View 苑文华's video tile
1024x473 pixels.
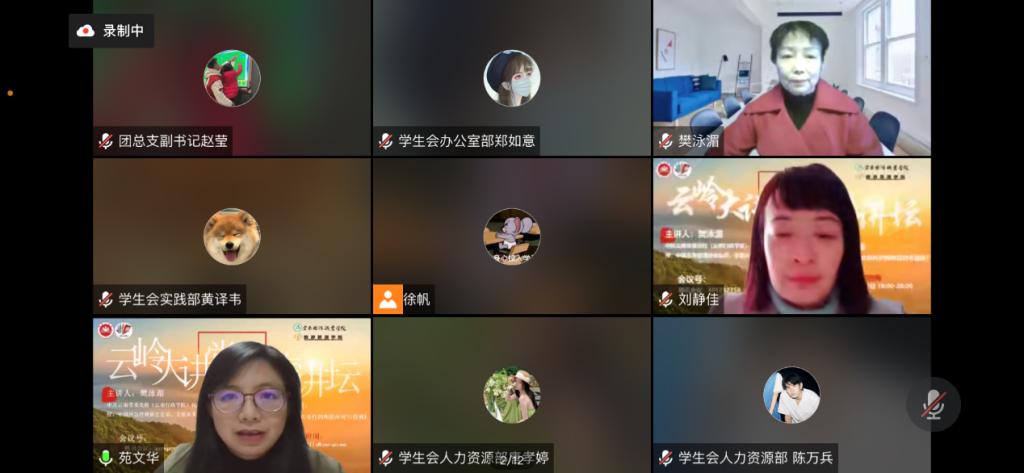(232, 395)
